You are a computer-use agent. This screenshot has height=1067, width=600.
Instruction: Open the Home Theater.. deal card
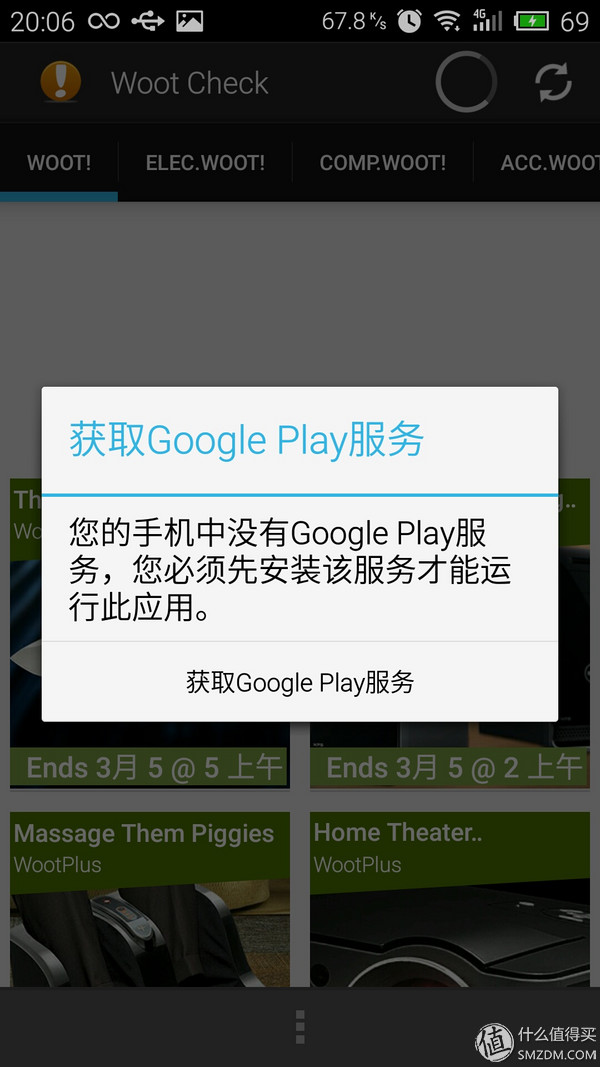pos(450,900)
